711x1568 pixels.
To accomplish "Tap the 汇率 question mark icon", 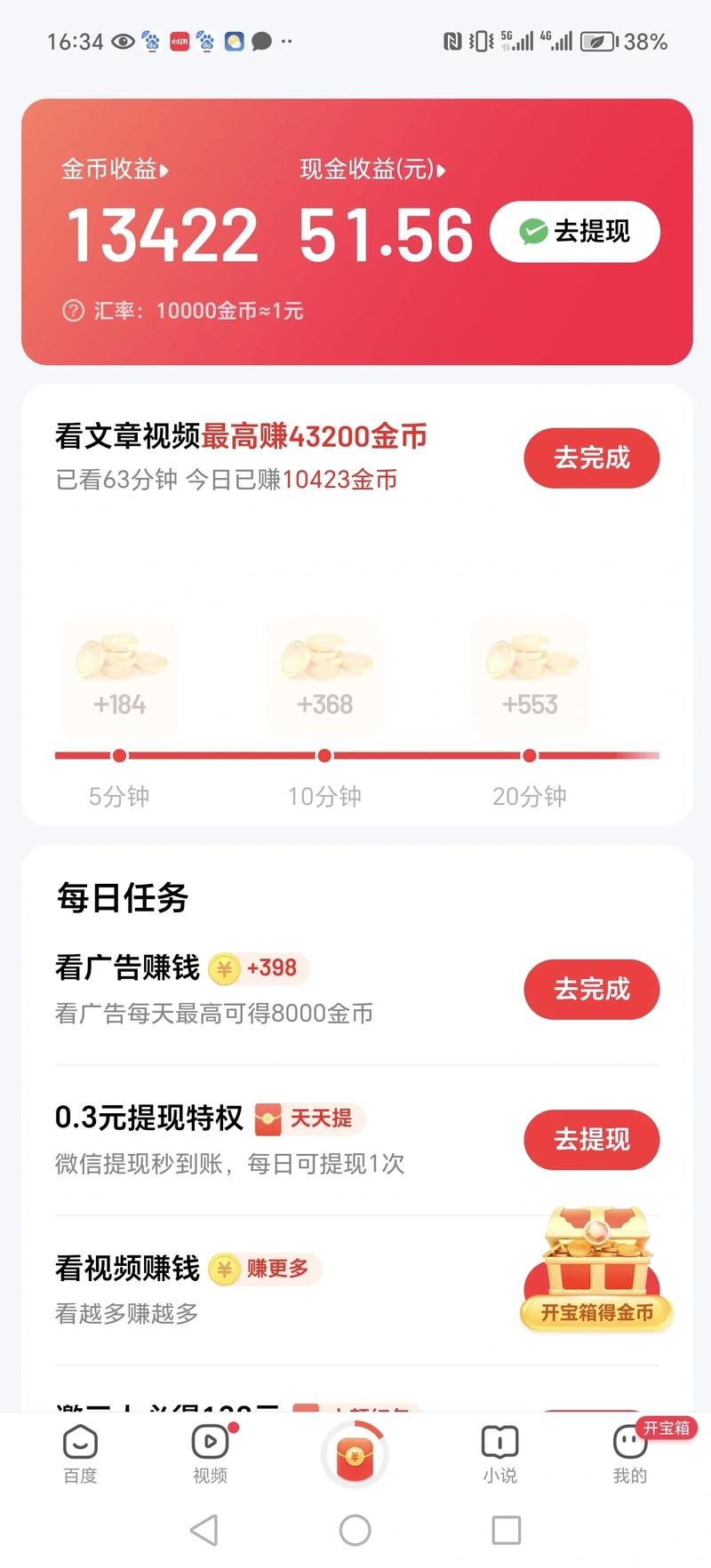I will 73,311.
